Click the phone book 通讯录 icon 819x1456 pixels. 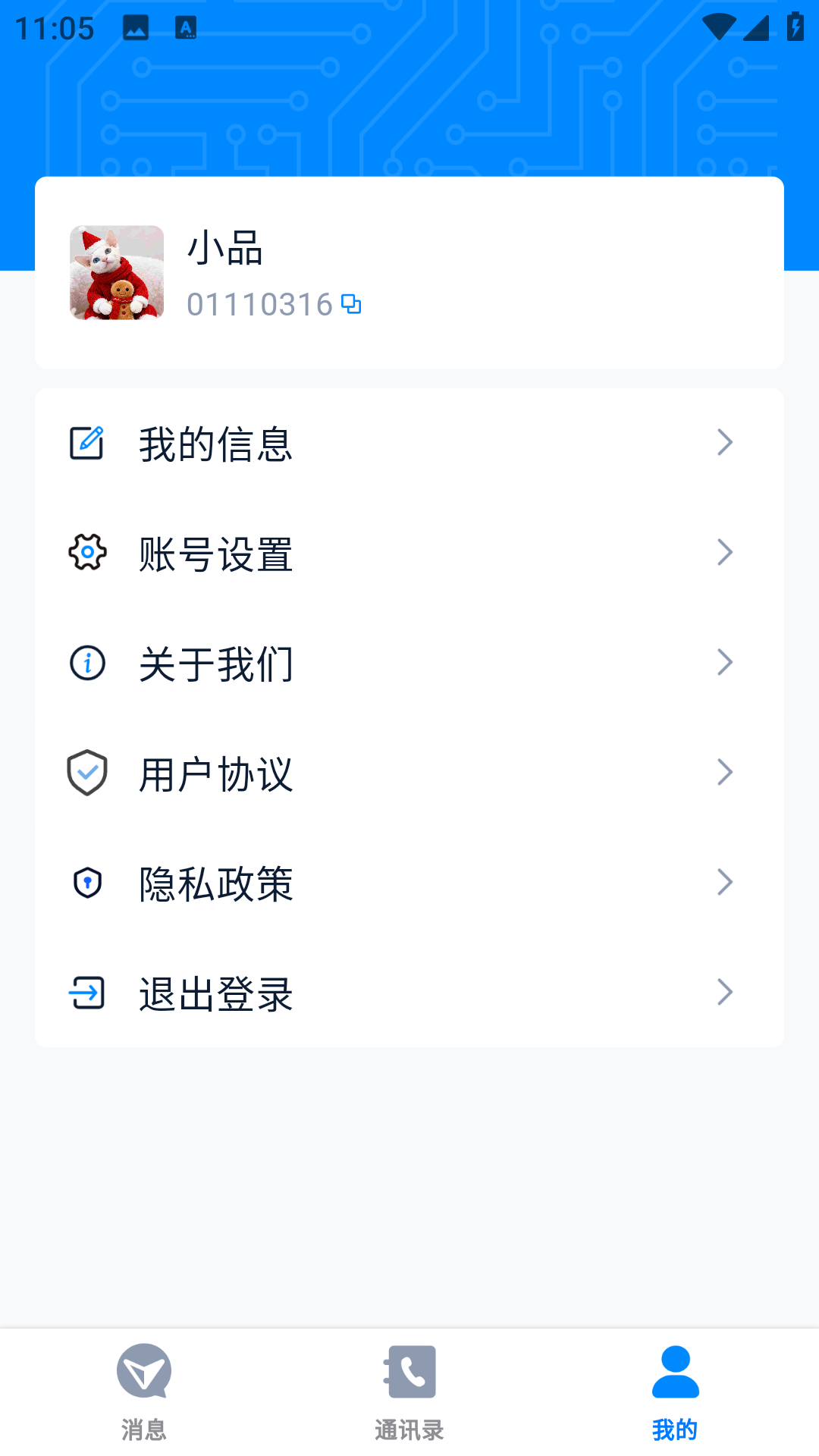pos(409,1372)
